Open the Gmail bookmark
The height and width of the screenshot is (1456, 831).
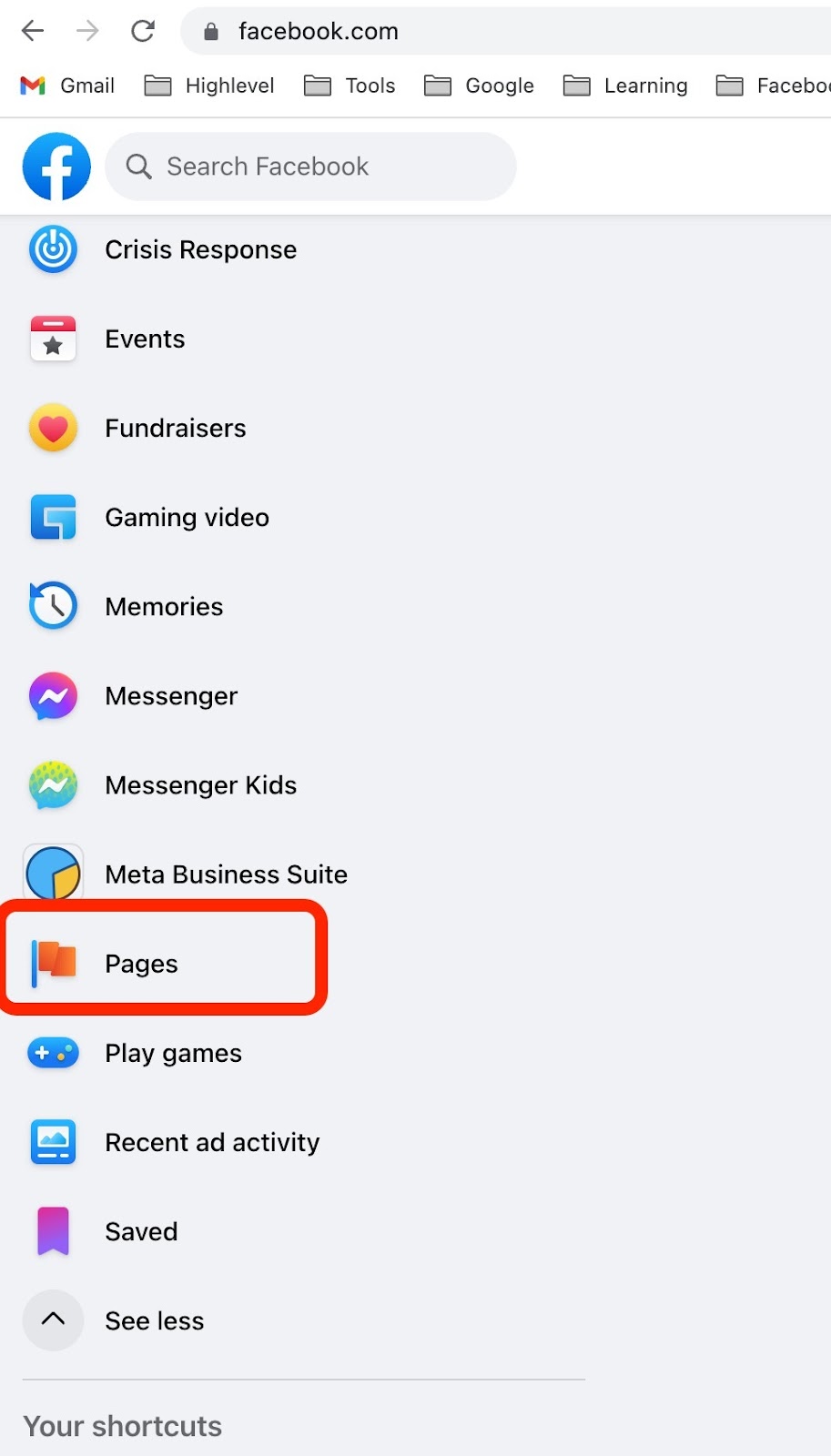(x=67, y=86)
